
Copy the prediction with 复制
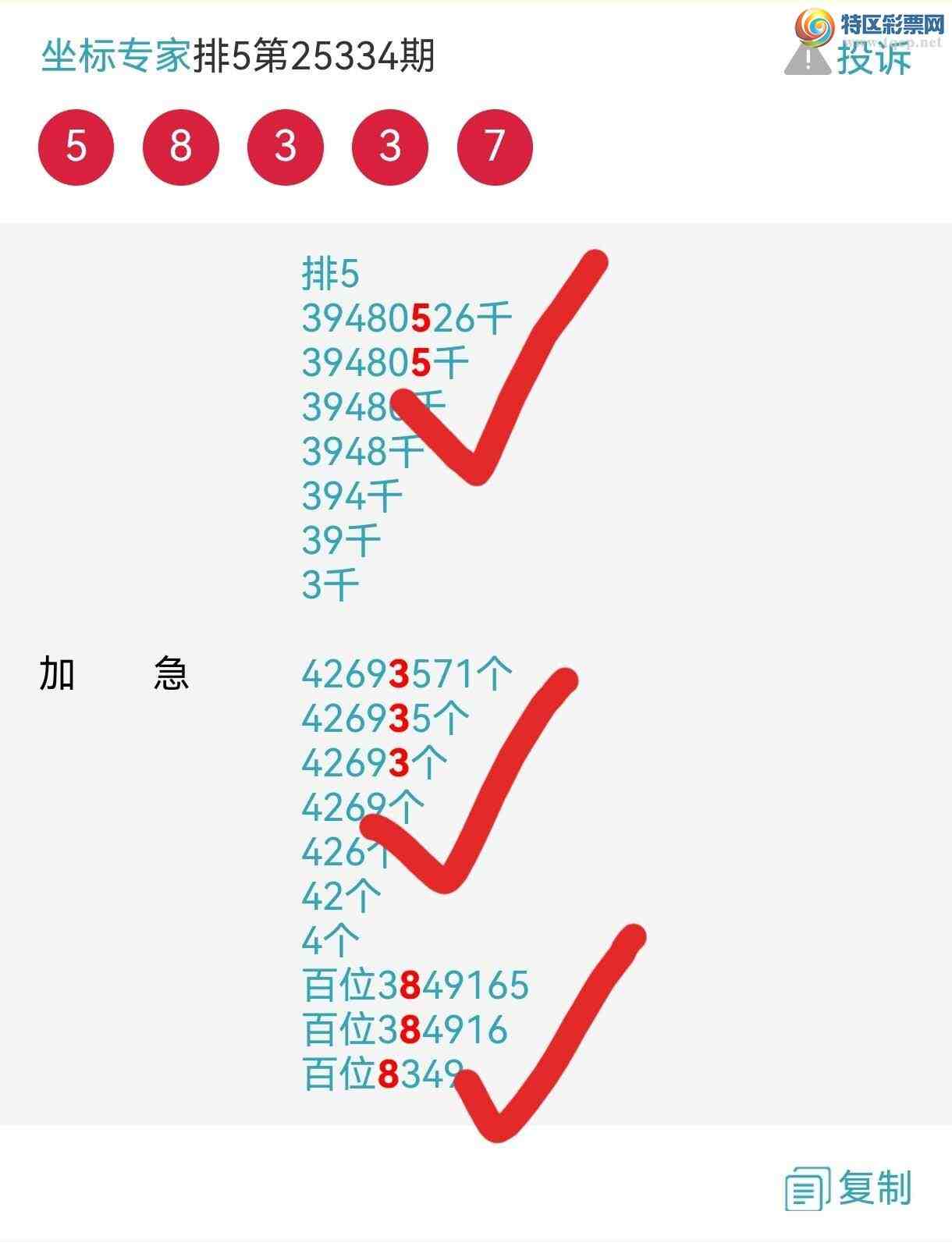point(849,1189)
